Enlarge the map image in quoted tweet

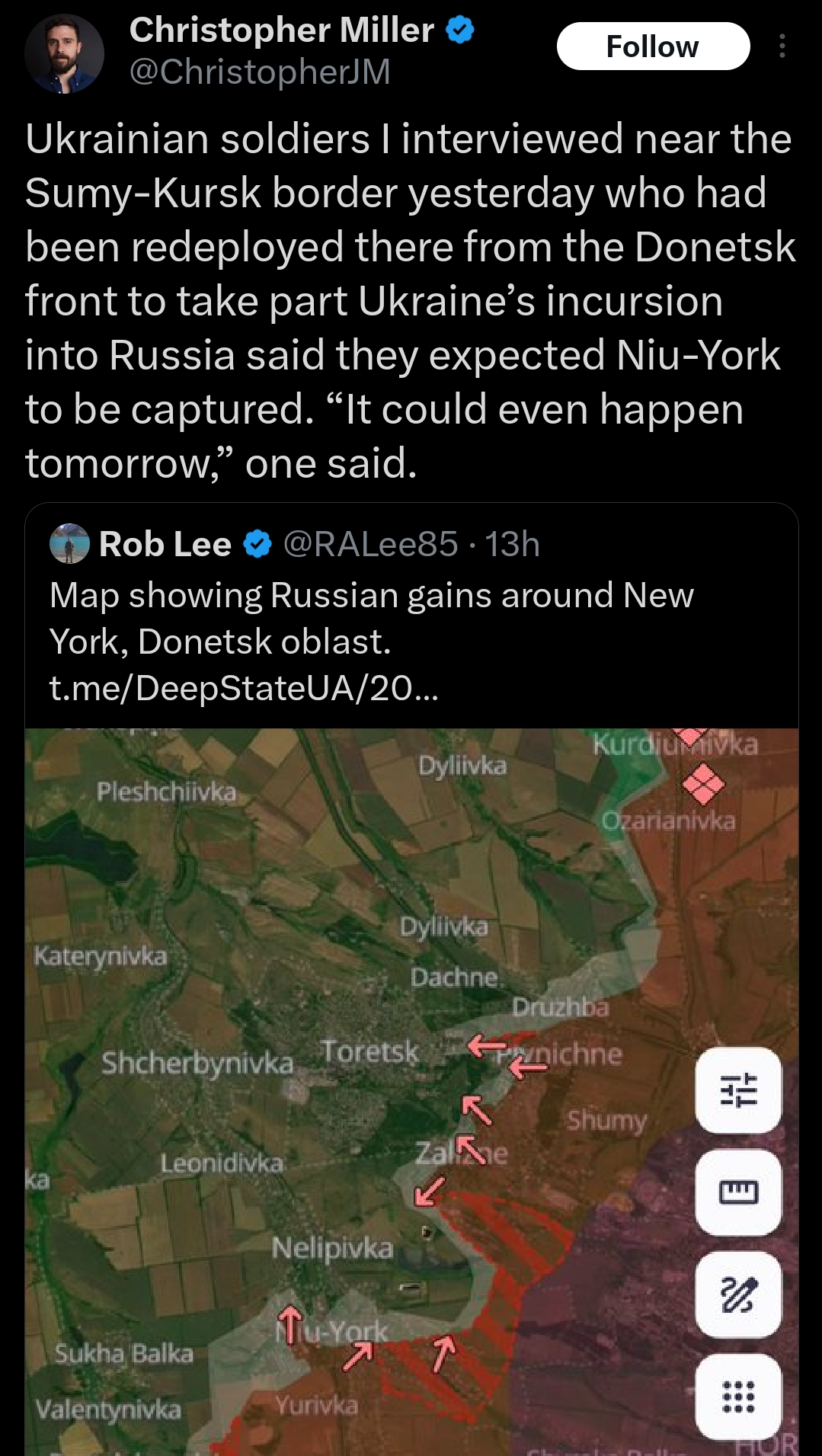pos(411,1092)
